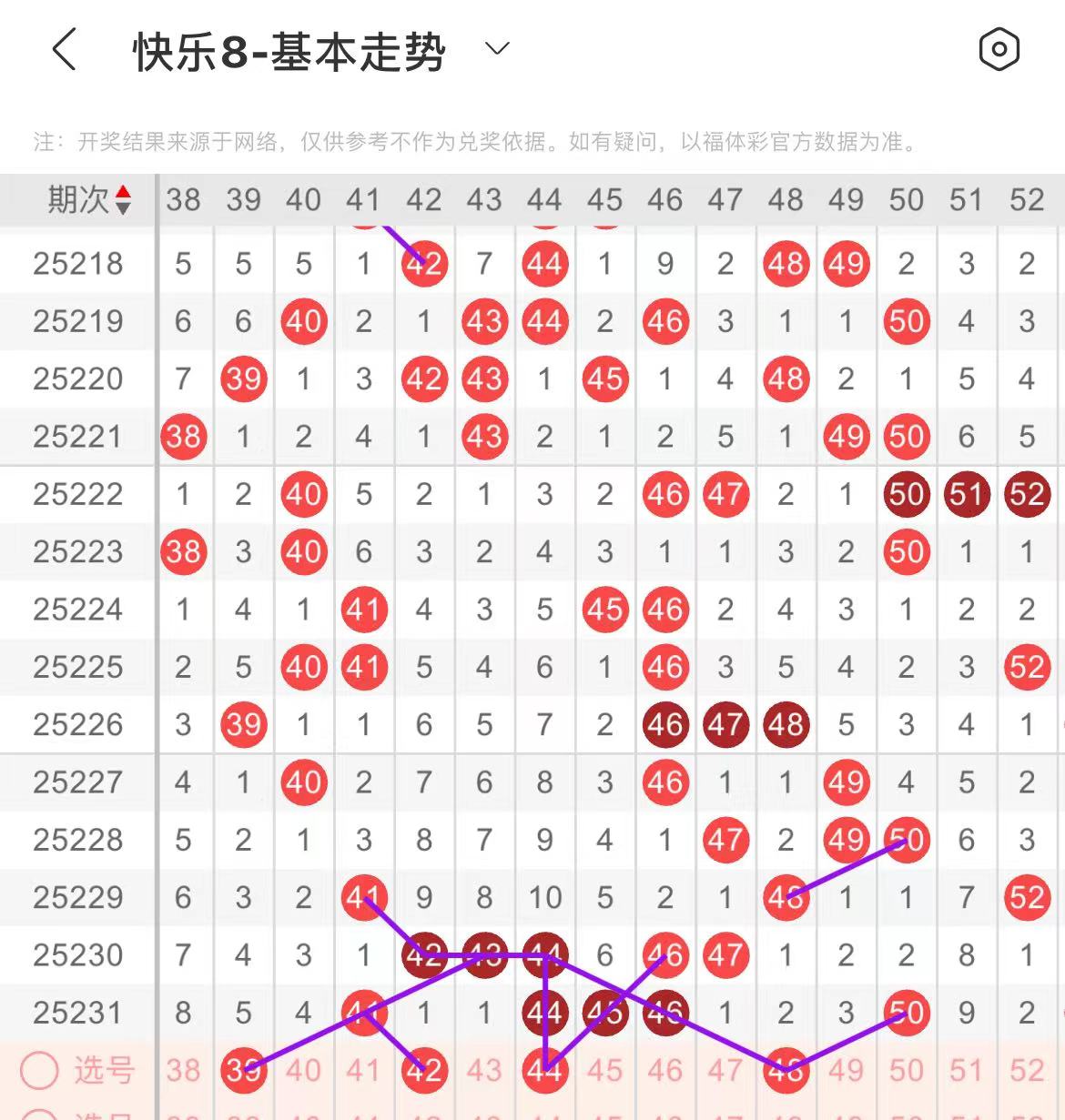
Task: Pick number 38 in the 选号 row
Action: click(x=183, y=1070)
